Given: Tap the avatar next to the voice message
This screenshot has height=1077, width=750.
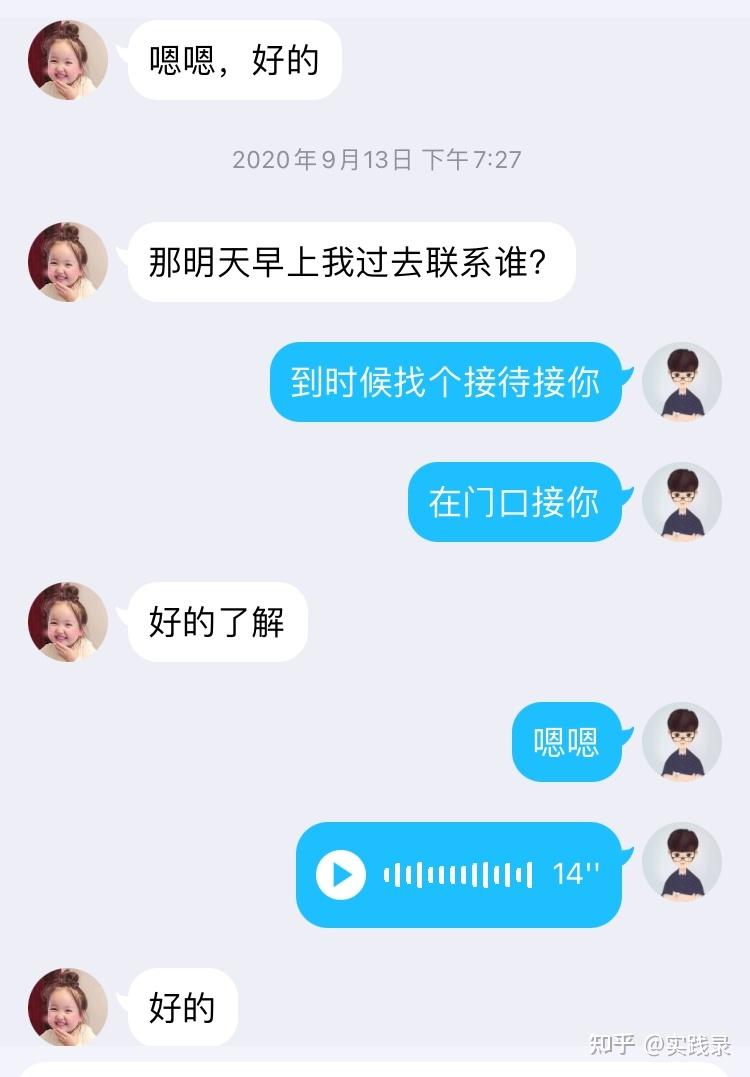Looking at the screenshot, I should click(682, 862).
